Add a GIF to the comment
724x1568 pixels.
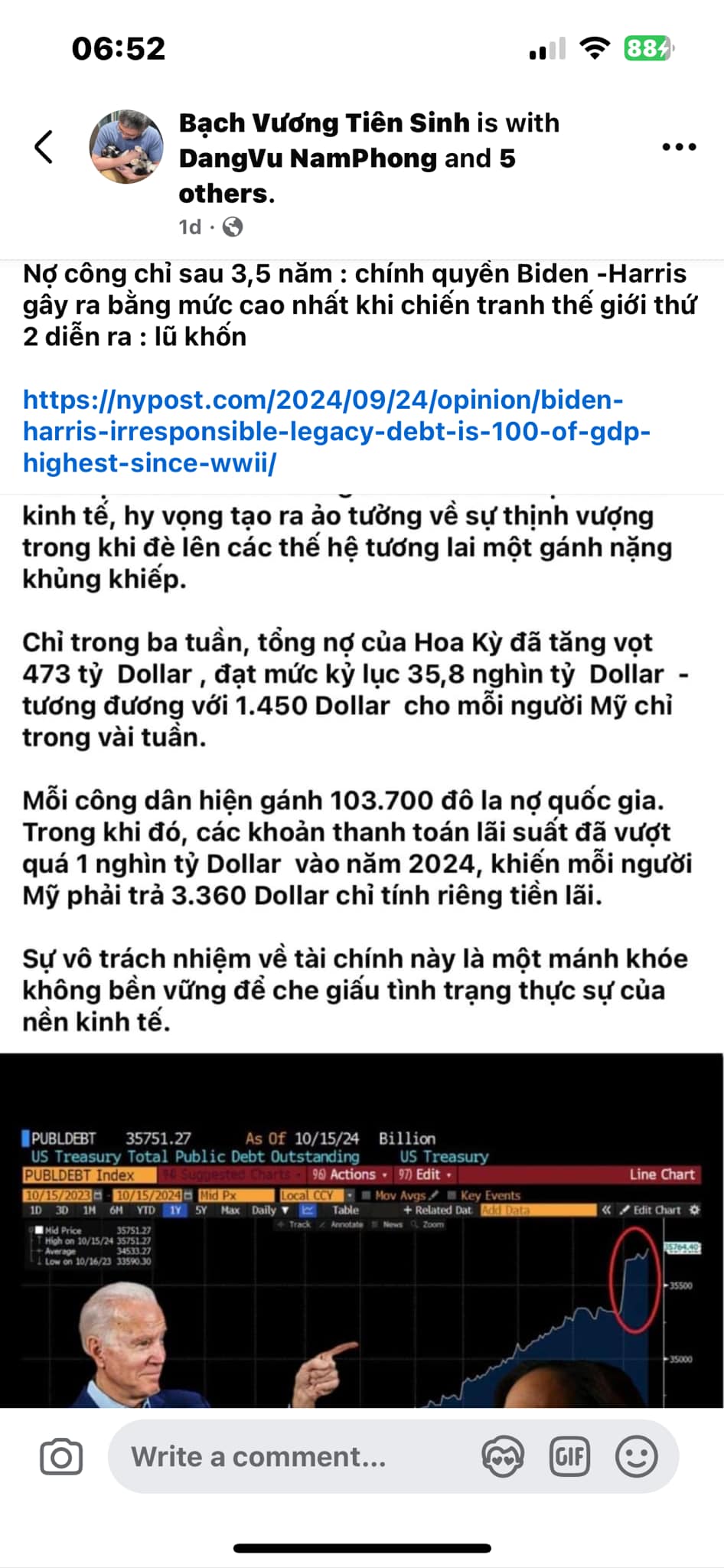(570, 1456)
